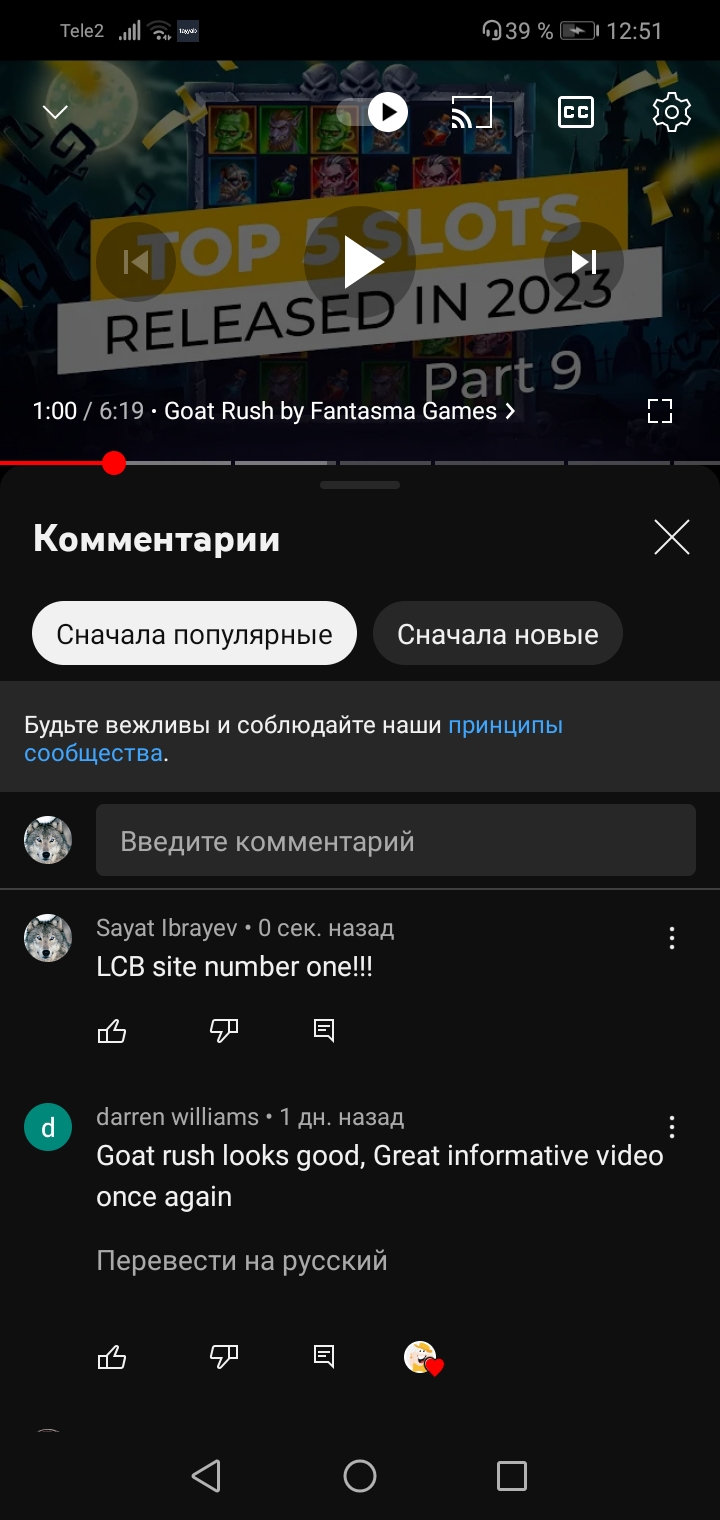Translate the comment via Перевести на русский
This screenshot has width=720, height=1520.
pyautogui.click(x=242, y=1261)
